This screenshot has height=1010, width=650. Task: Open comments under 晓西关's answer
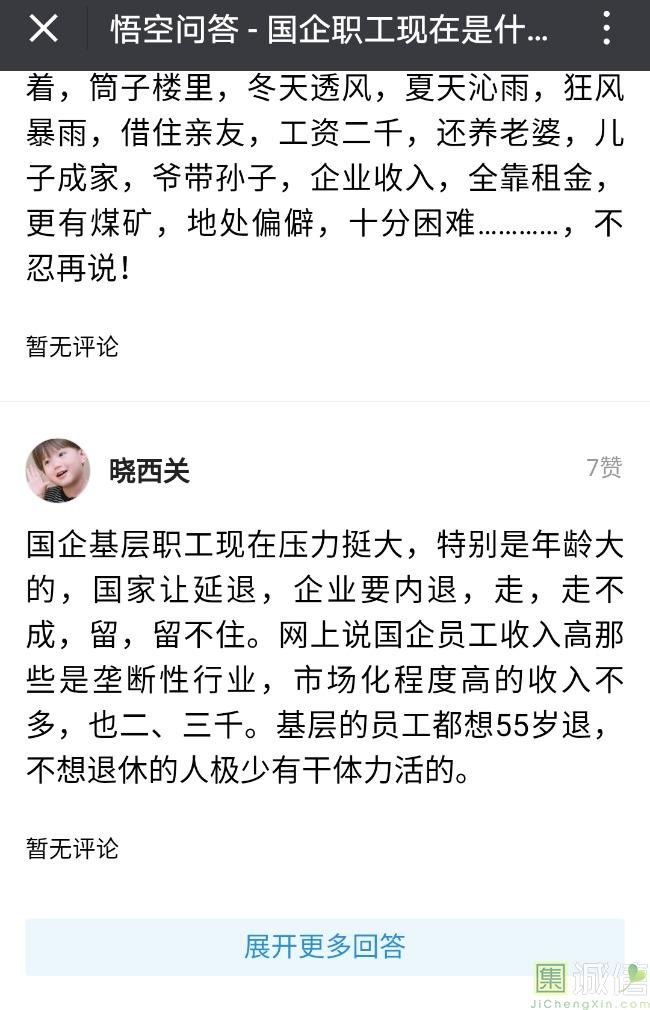coord(72,848)
